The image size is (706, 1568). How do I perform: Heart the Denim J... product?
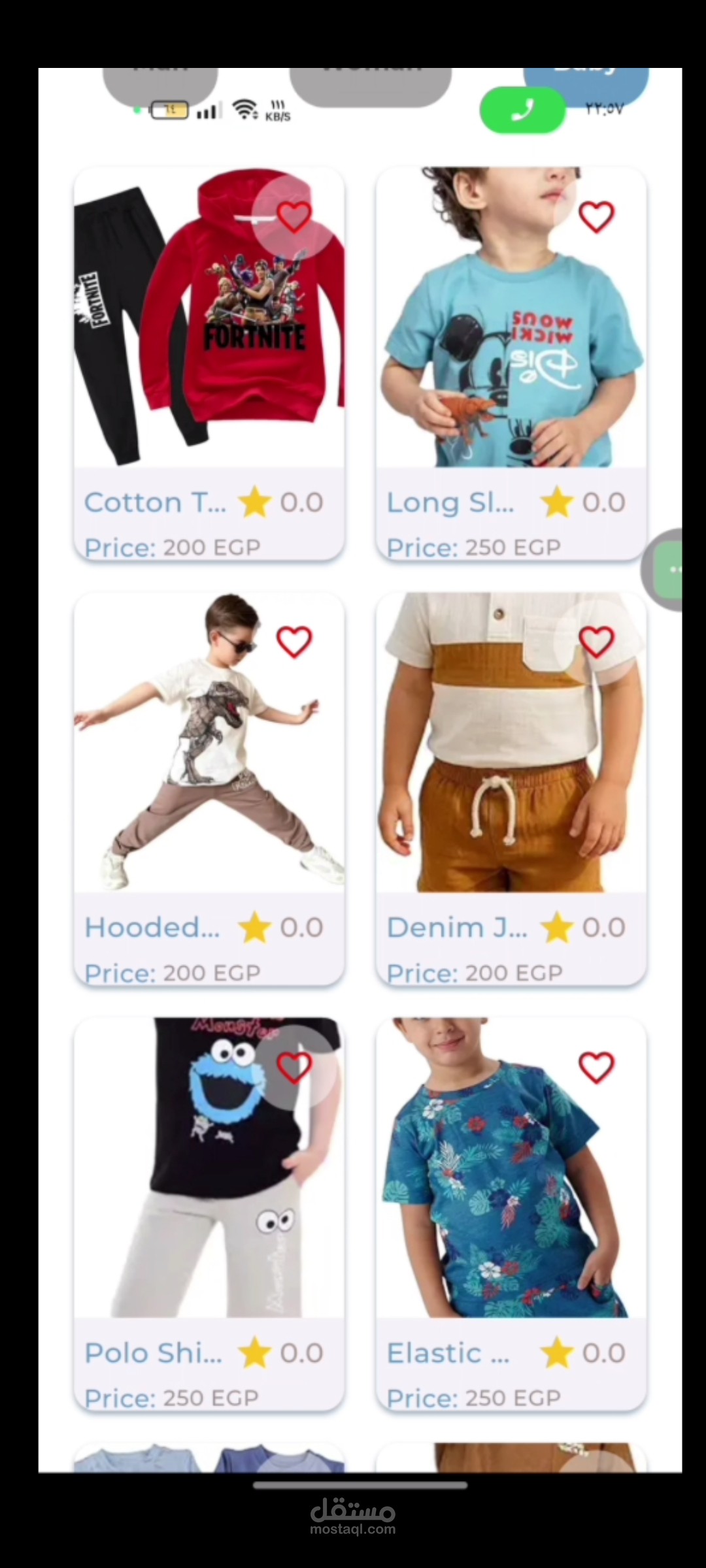point(596,642)
